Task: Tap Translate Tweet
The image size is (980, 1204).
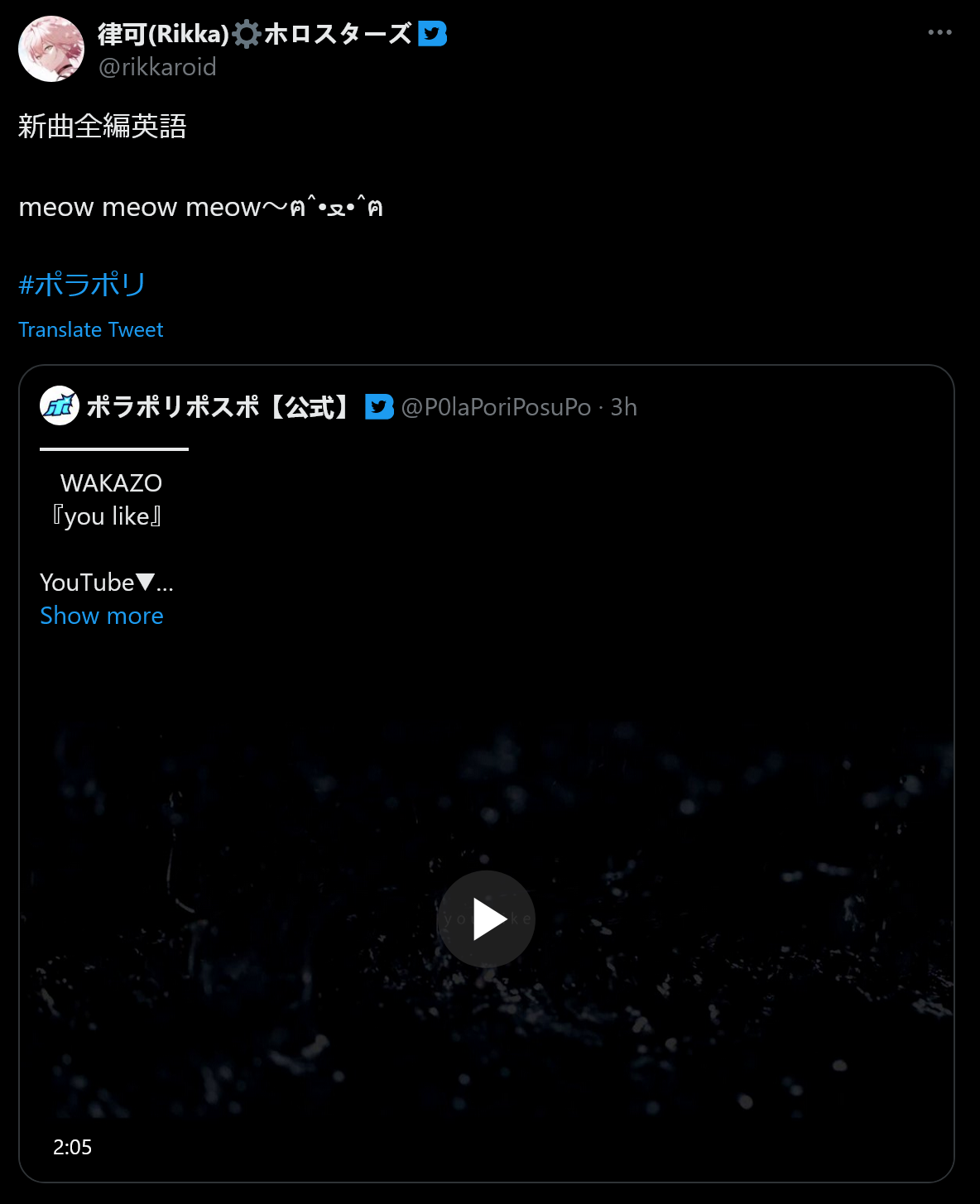Action: 91,330
